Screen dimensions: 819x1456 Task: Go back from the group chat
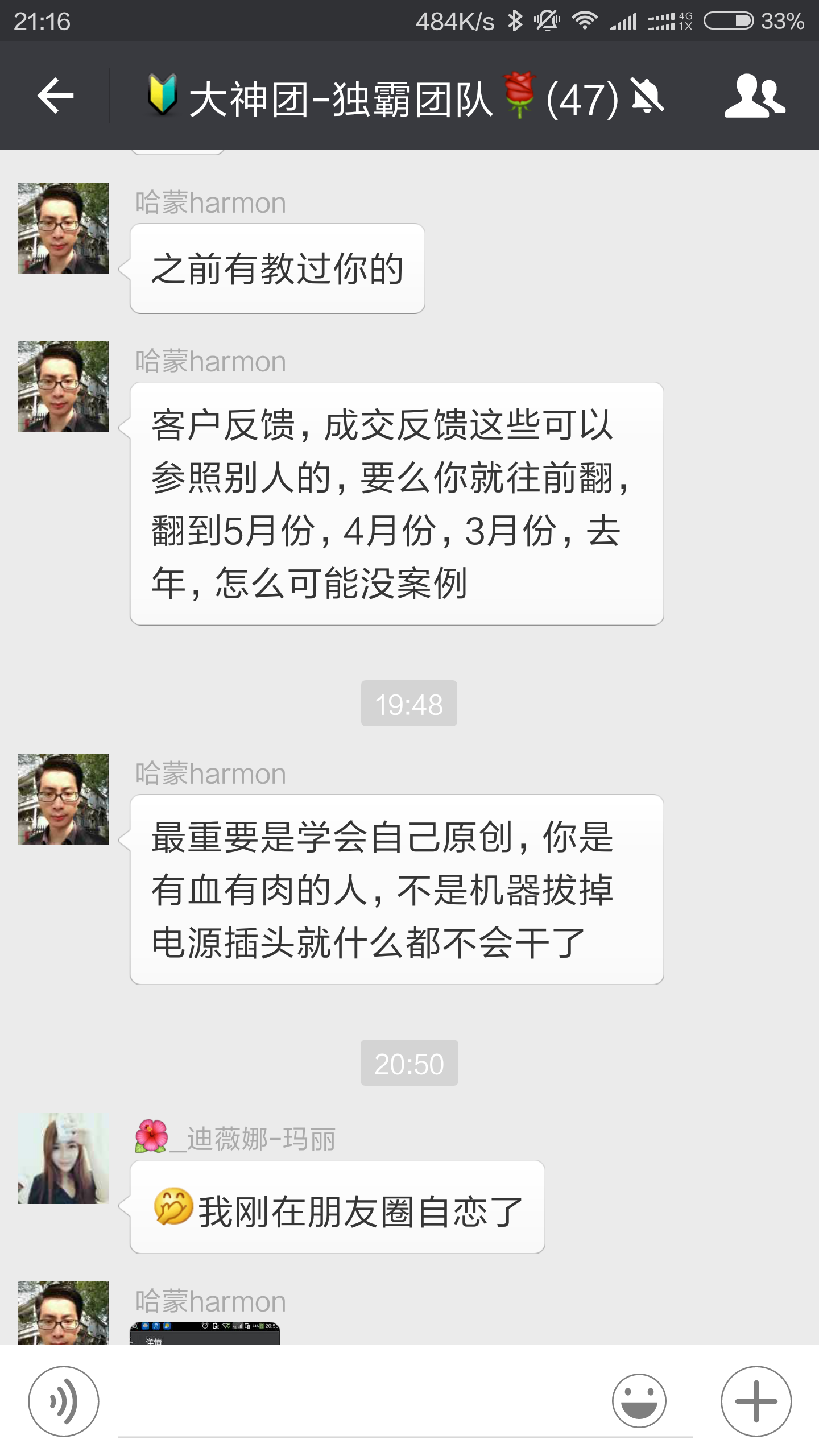click(x=55, y=96)
